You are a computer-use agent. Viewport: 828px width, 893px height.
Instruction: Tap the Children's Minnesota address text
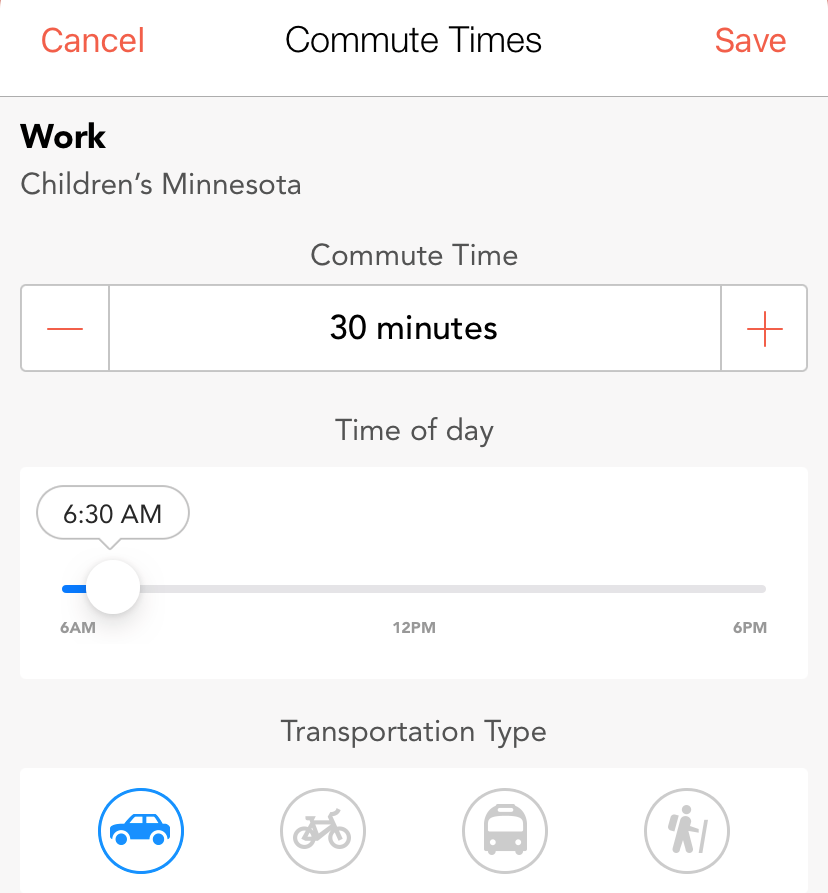pos(160,185)
